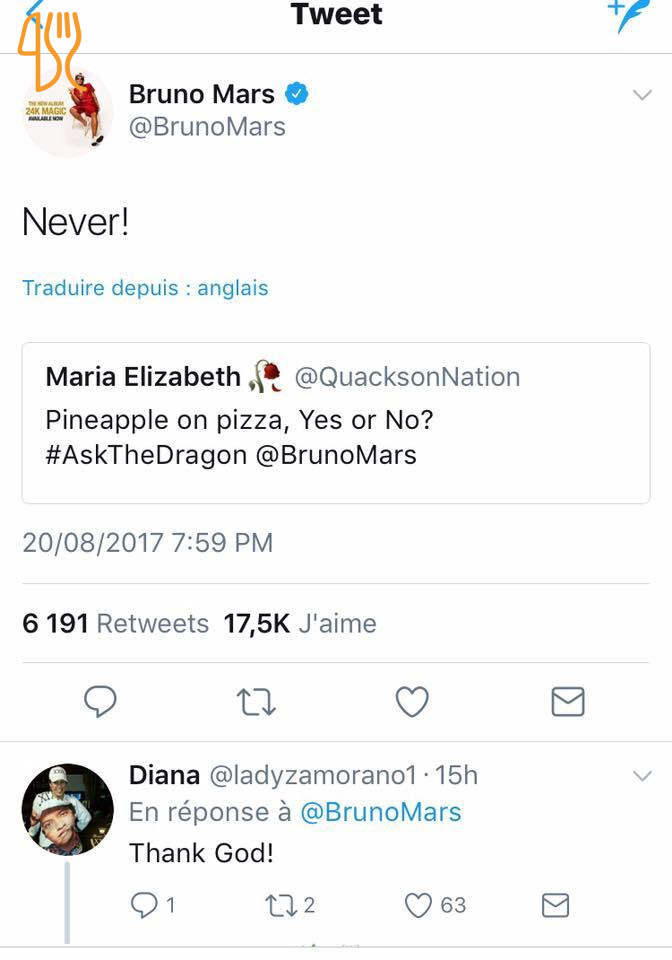Retweet Bruno Mars's "Never!" tweet

[x=256, y=703]
